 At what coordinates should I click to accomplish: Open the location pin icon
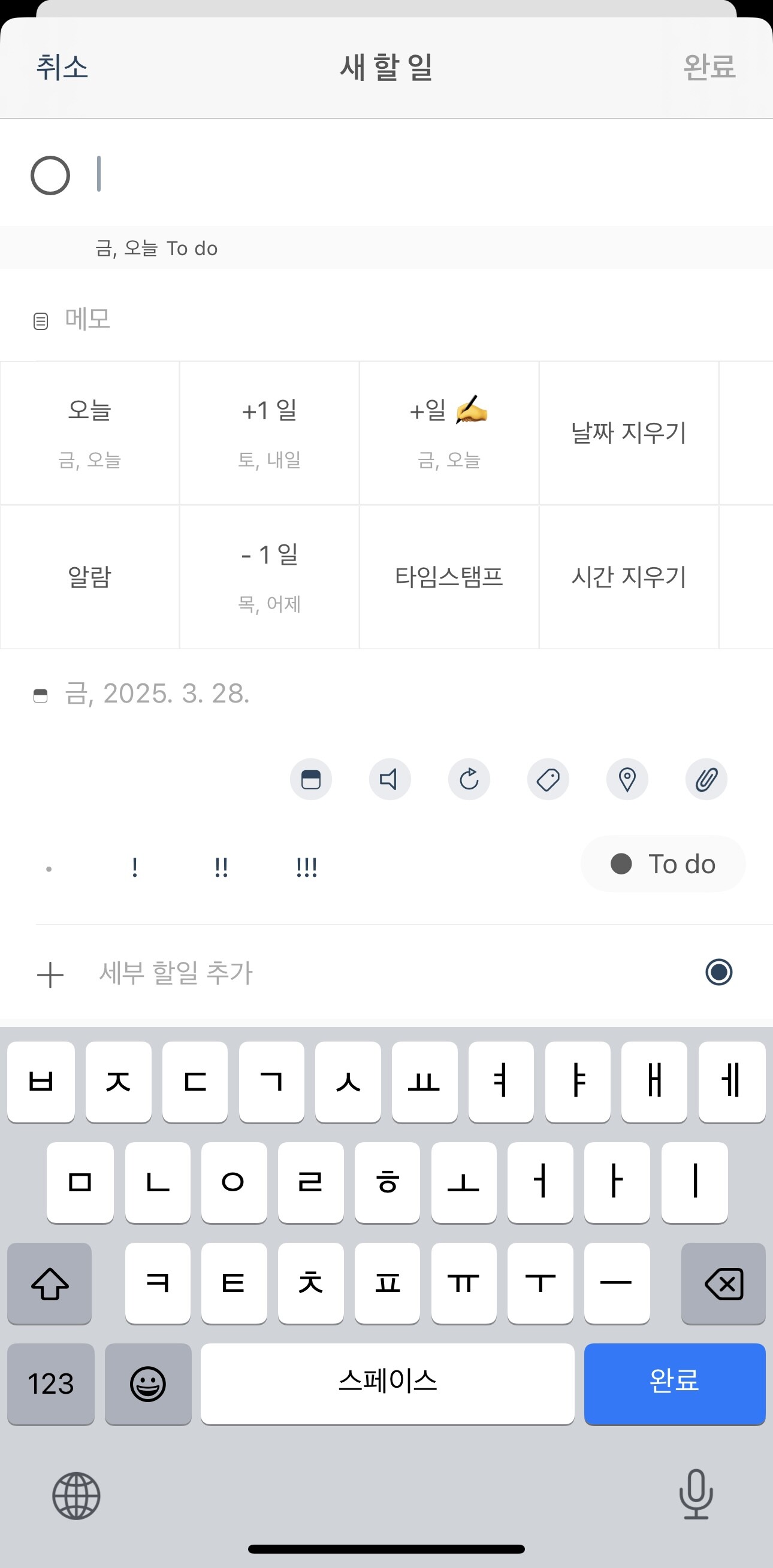click(x=627, y=779)
